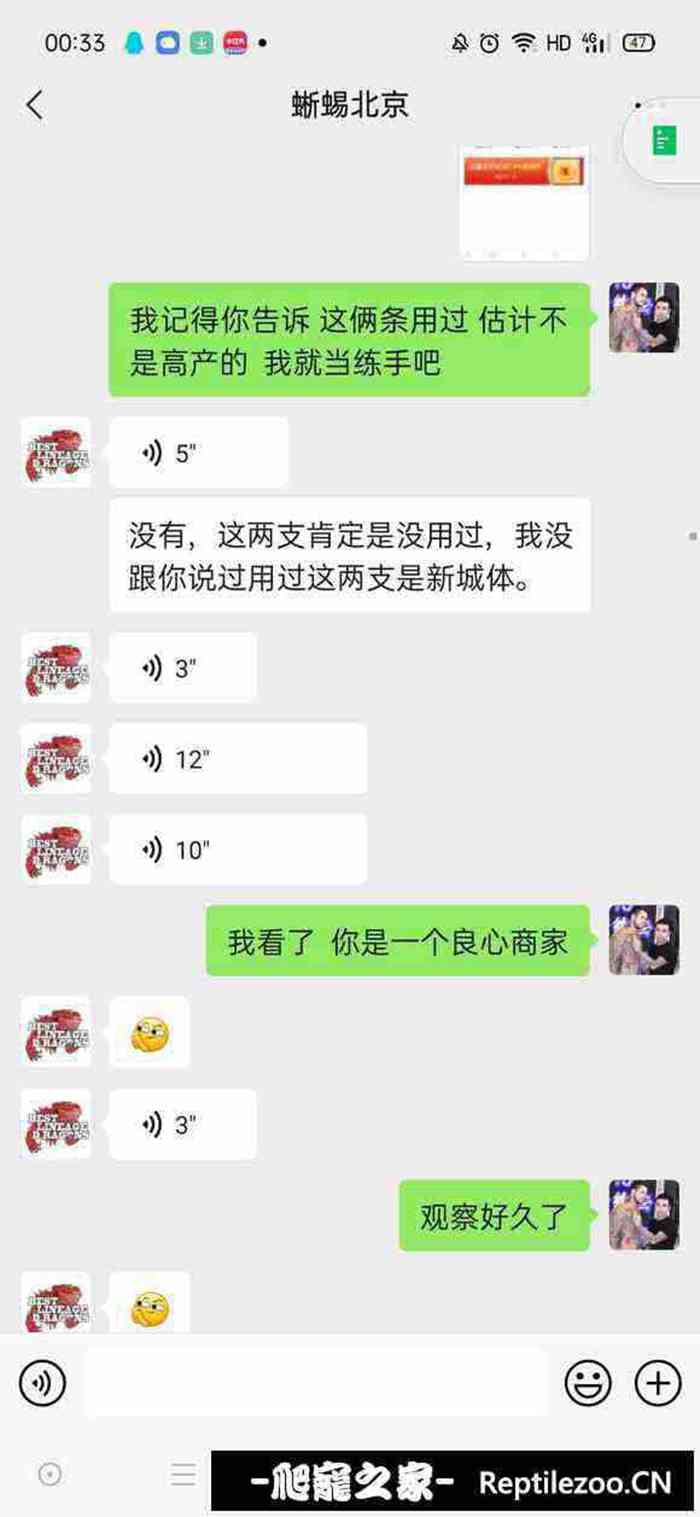Viewport: 700px width, 1517px height.
Task: Play the 10" voice message
Action: point(237,850)
